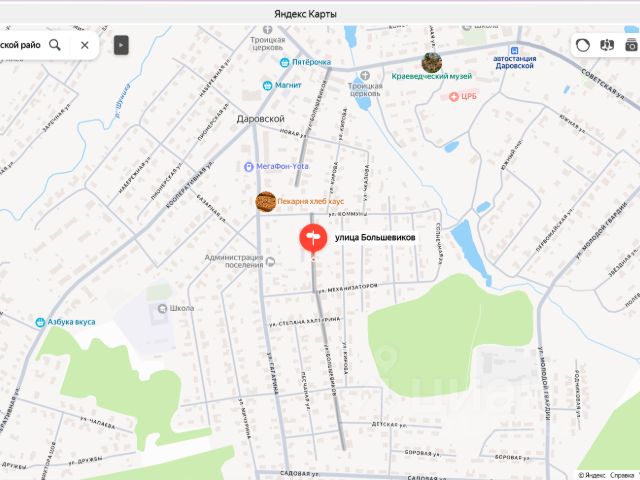The height and width of the screenshot is (480, 640).
Task: Open Администрация поселения marker
Action: point(271,262)
